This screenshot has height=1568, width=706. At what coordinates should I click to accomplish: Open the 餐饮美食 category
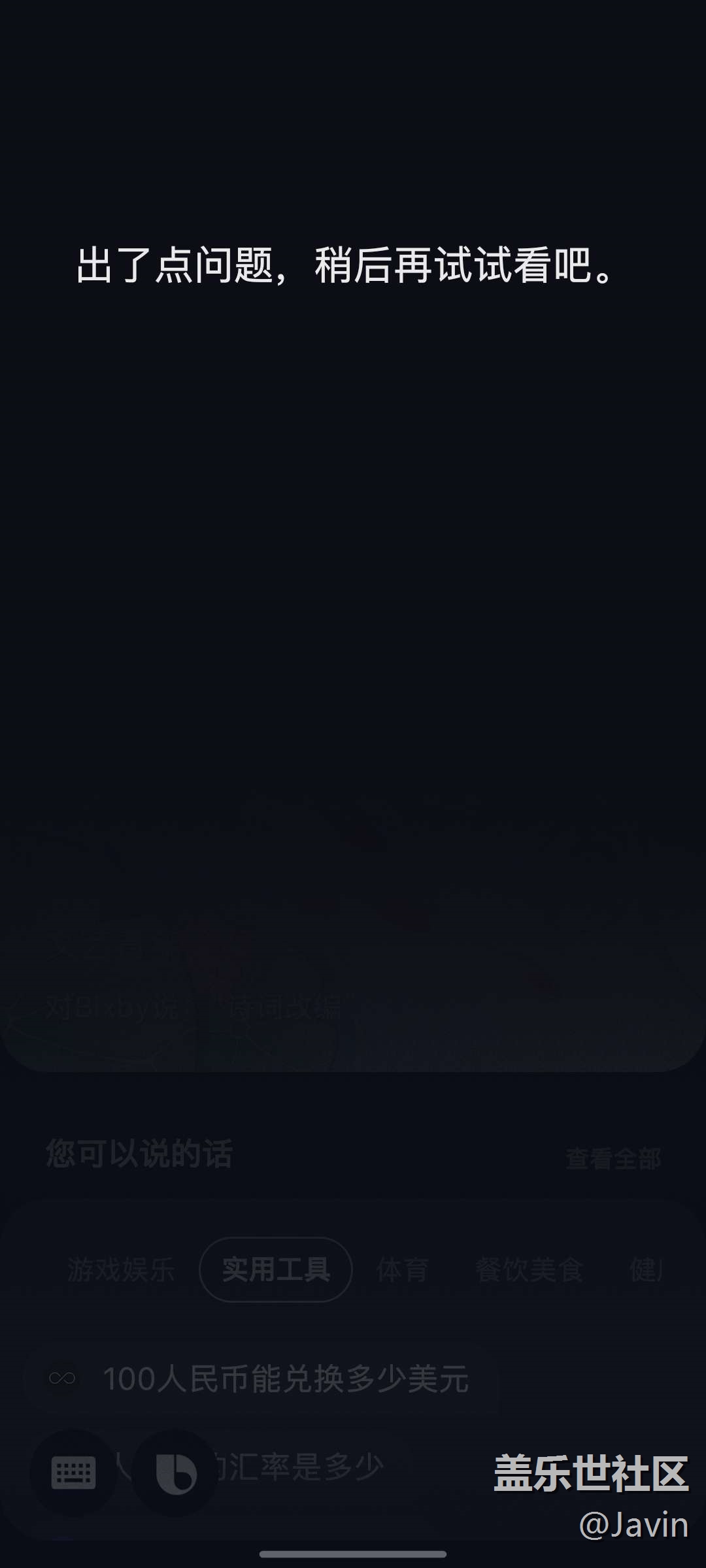click(529, 1270)
